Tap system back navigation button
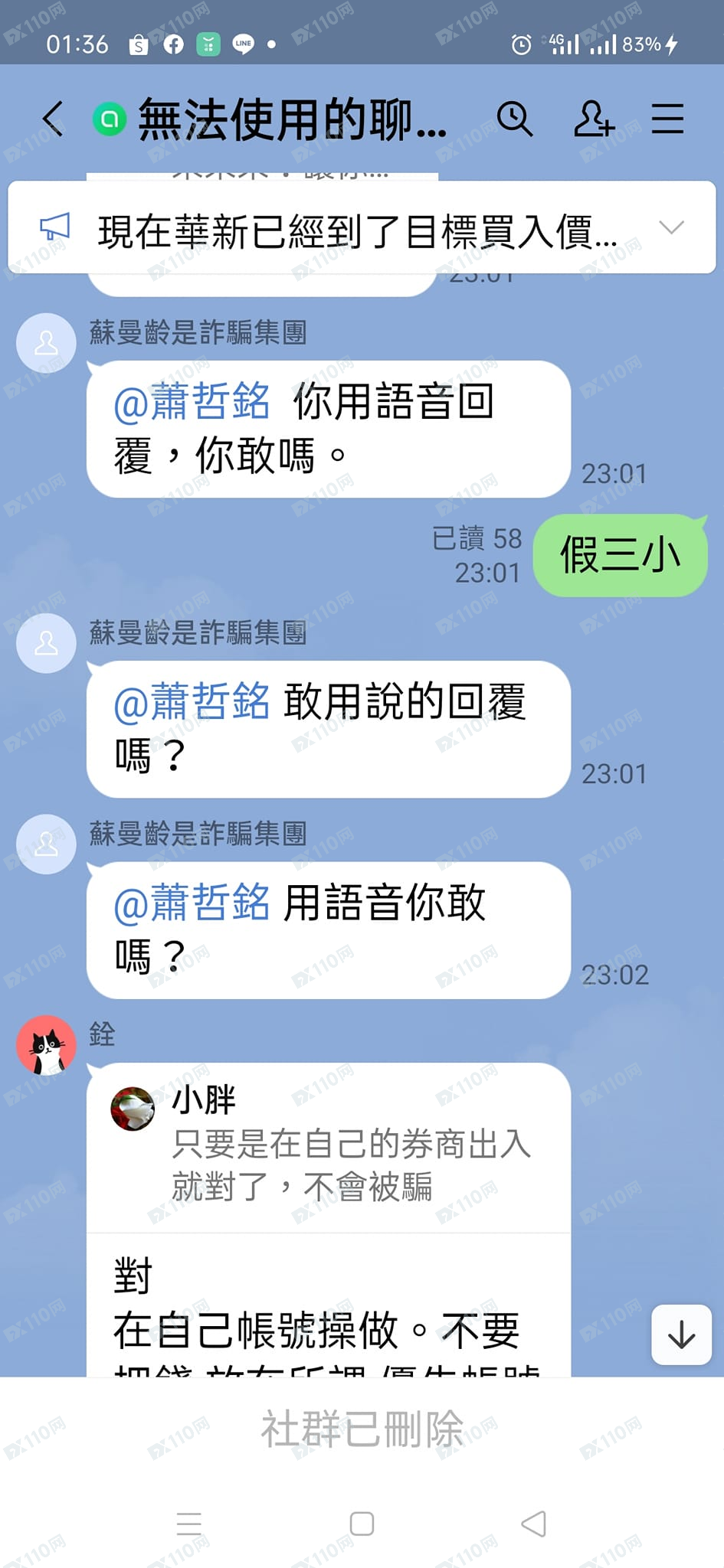This screenshot has width=724, height=1568. (x=534, y=1524)
